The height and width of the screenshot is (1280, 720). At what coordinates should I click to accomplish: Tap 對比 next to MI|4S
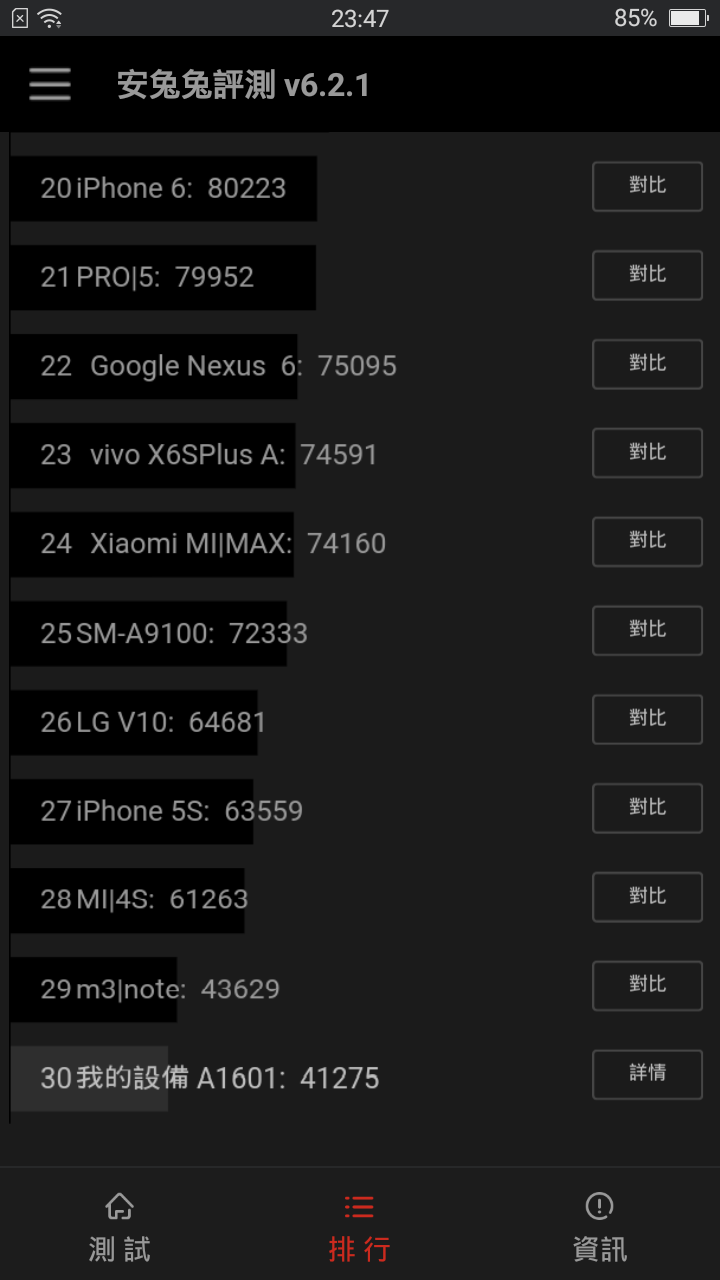(x=647, y=898)
